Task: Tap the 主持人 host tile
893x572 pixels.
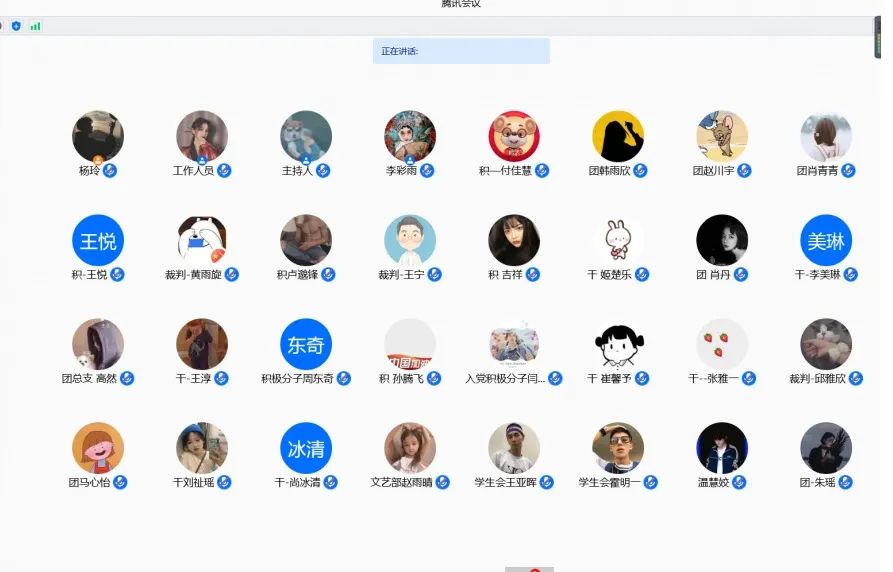Action: [306, 137]
